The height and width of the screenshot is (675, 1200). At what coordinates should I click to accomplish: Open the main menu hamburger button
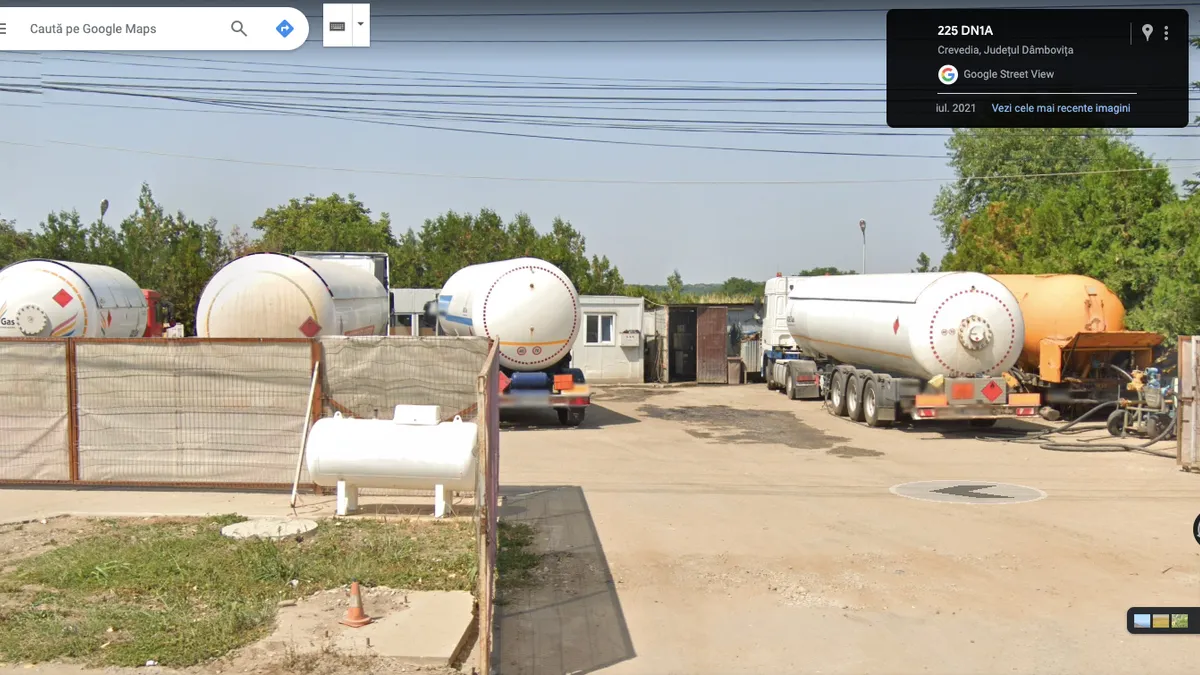point(3,29)
